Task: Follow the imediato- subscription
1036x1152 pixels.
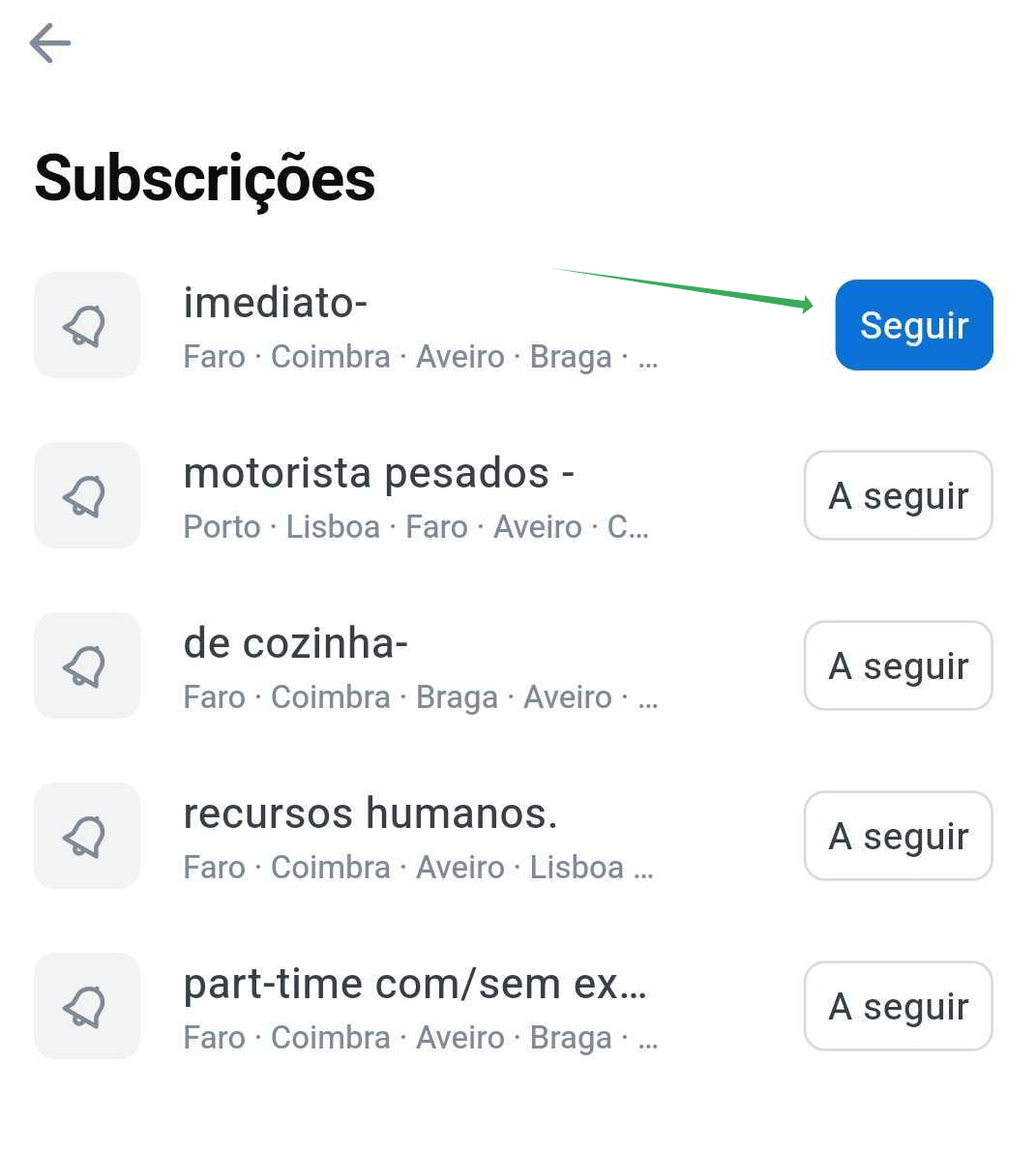Action: point(913,325)
